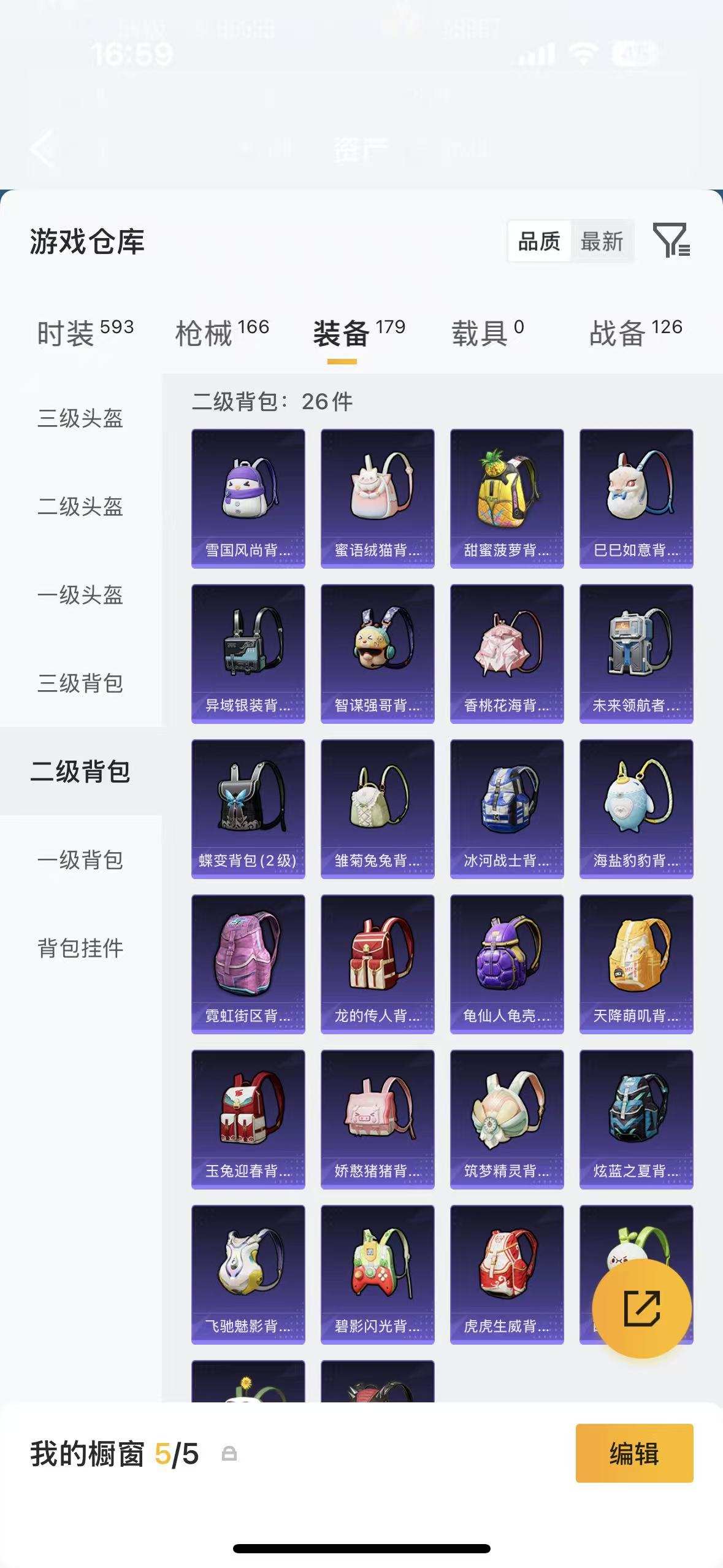
Task: Toggle sorting to 品质
Action: 540,242
